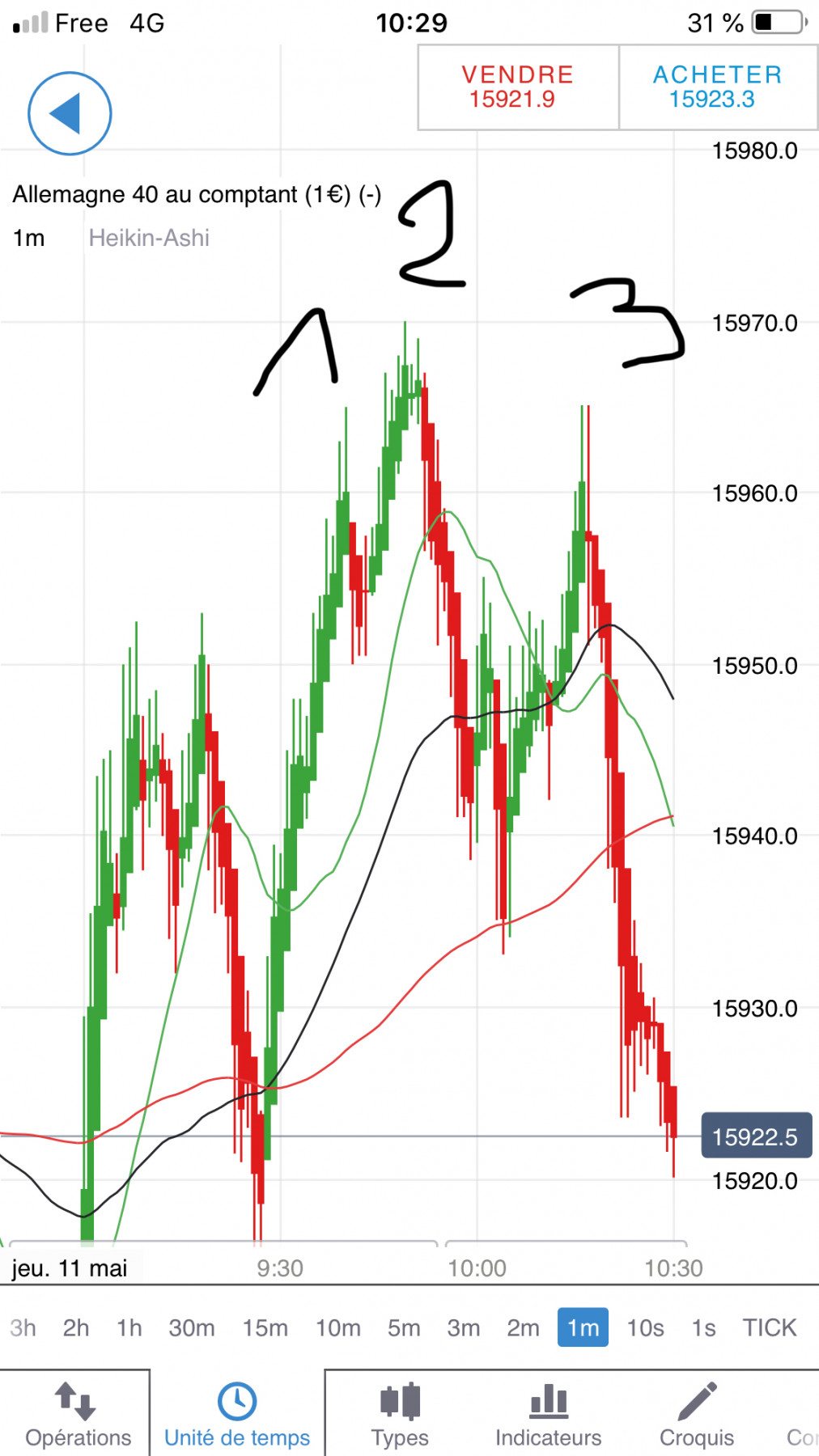Open the Indicateurs menu
The height and width of the screenshot is (1456, 819).
click(548, 1416)
